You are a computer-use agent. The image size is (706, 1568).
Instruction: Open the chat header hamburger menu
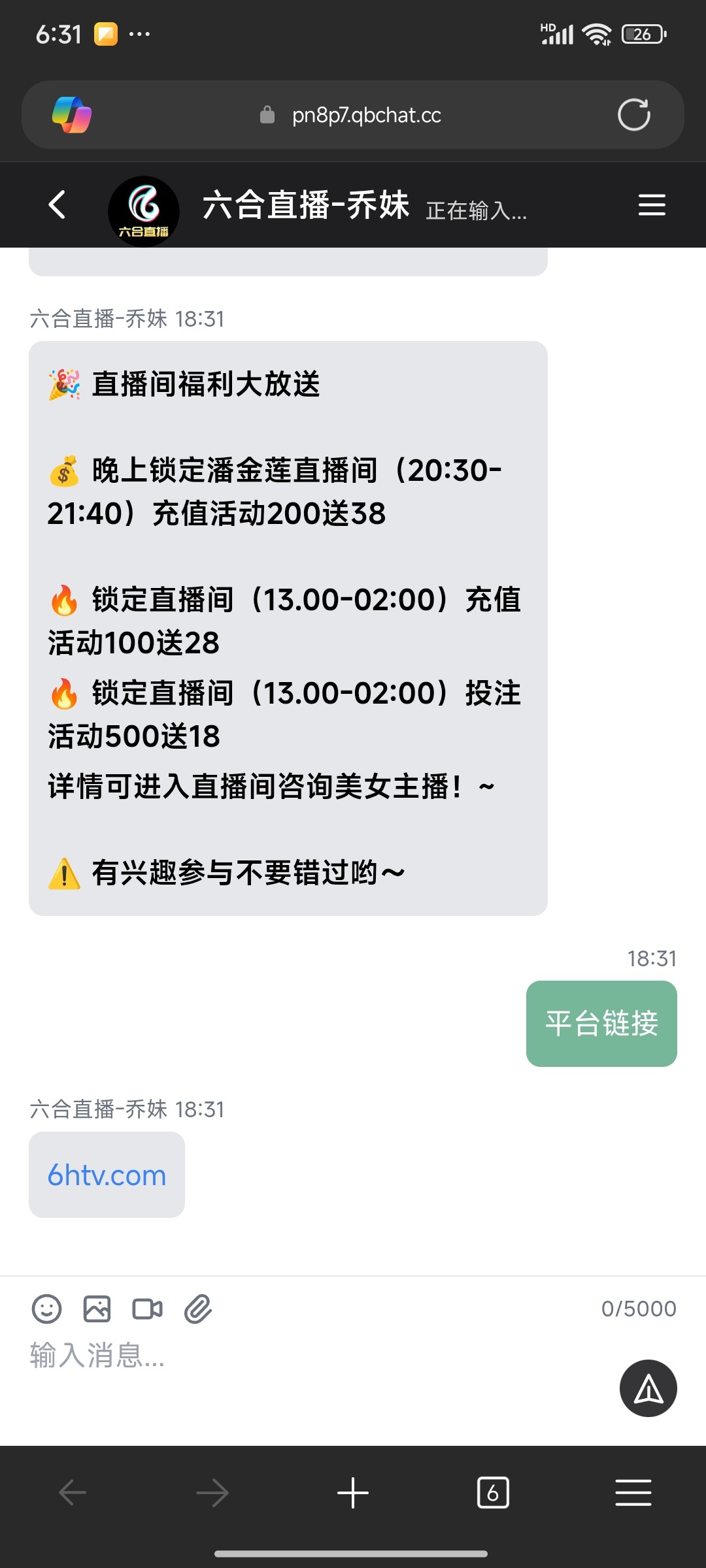point(652,205)
